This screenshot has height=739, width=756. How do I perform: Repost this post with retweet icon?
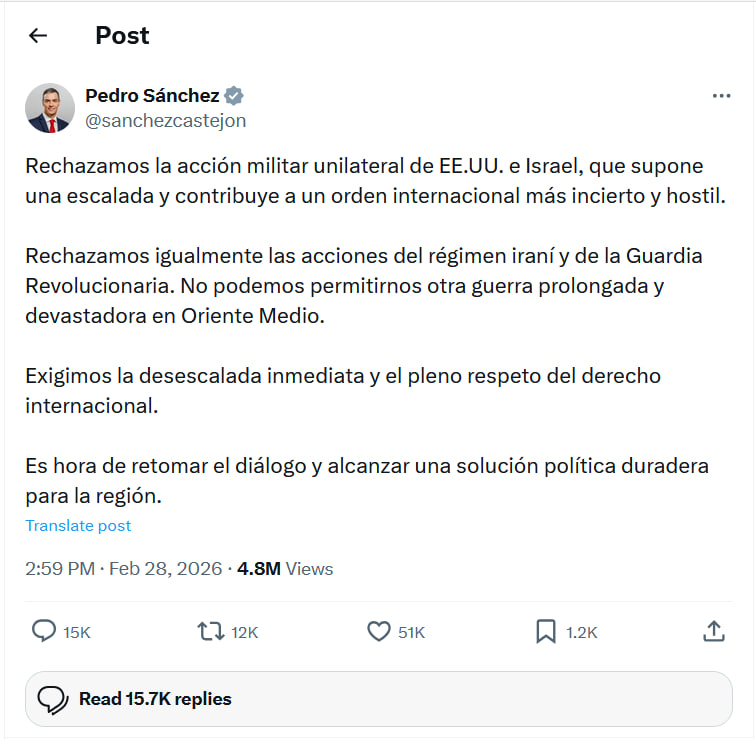click(210, 631)
